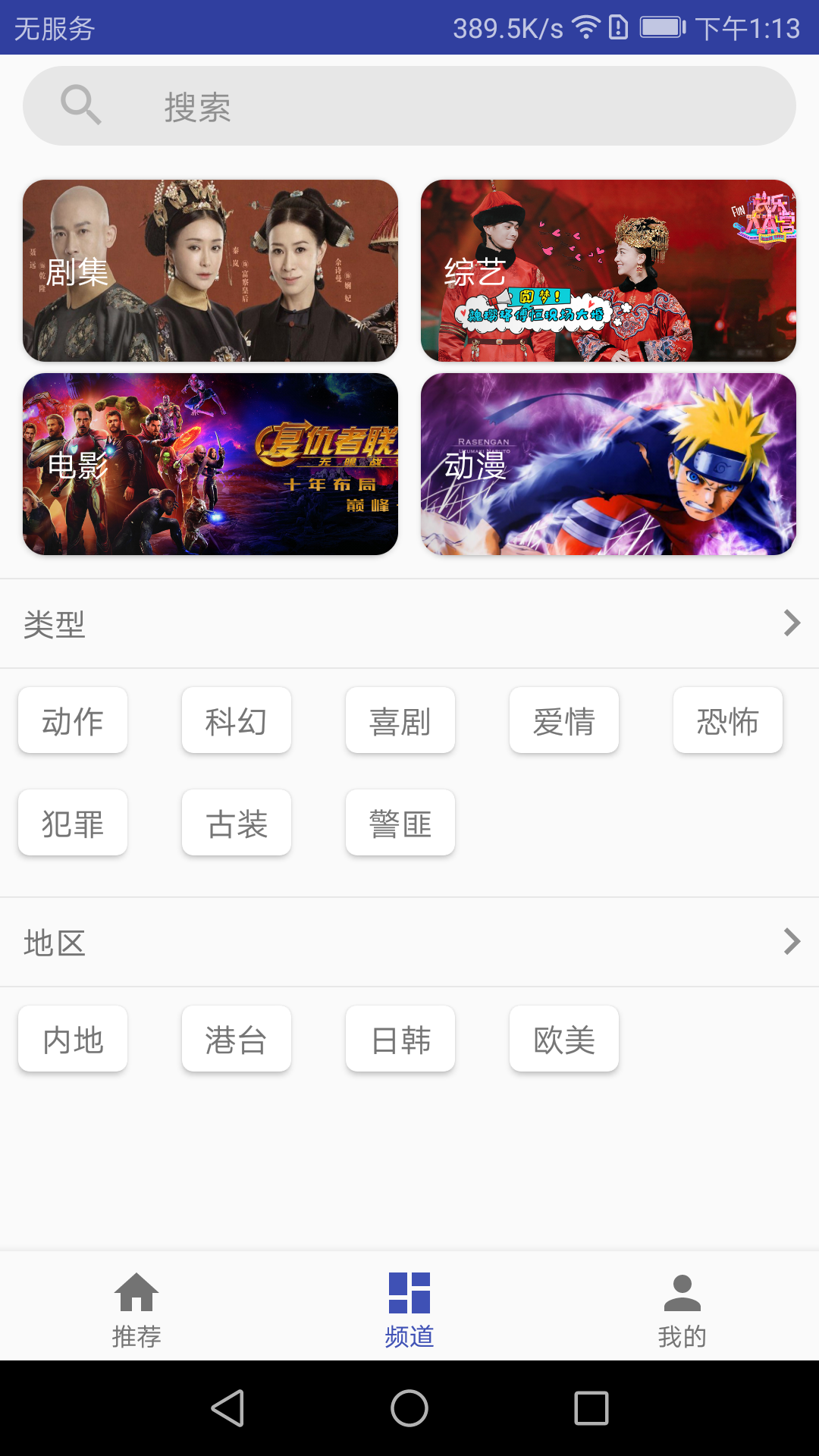Open the 综艺 category card
This screenshot has width=819, height=1456.
608,271
